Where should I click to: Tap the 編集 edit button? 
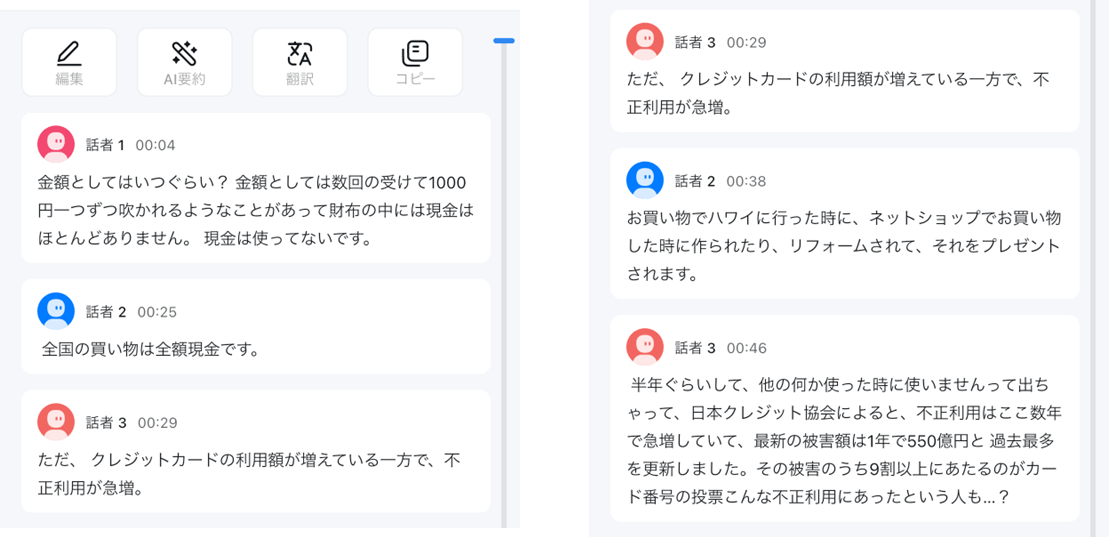pyautogui.click(x=69, y=62)
